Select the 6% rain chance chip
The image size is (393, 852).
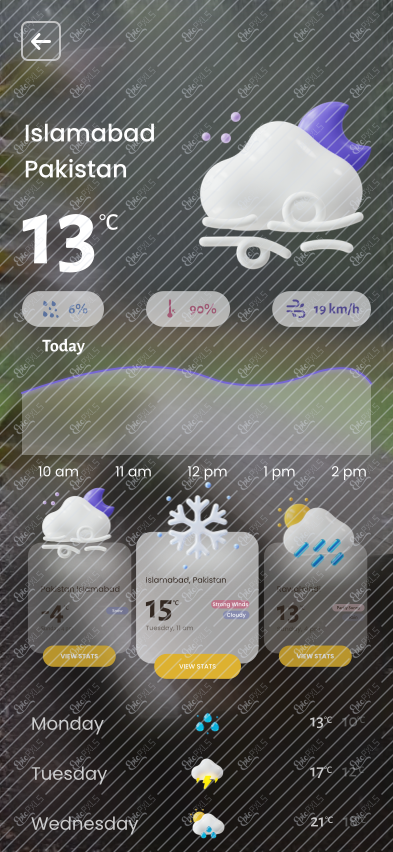click(63, 309)
